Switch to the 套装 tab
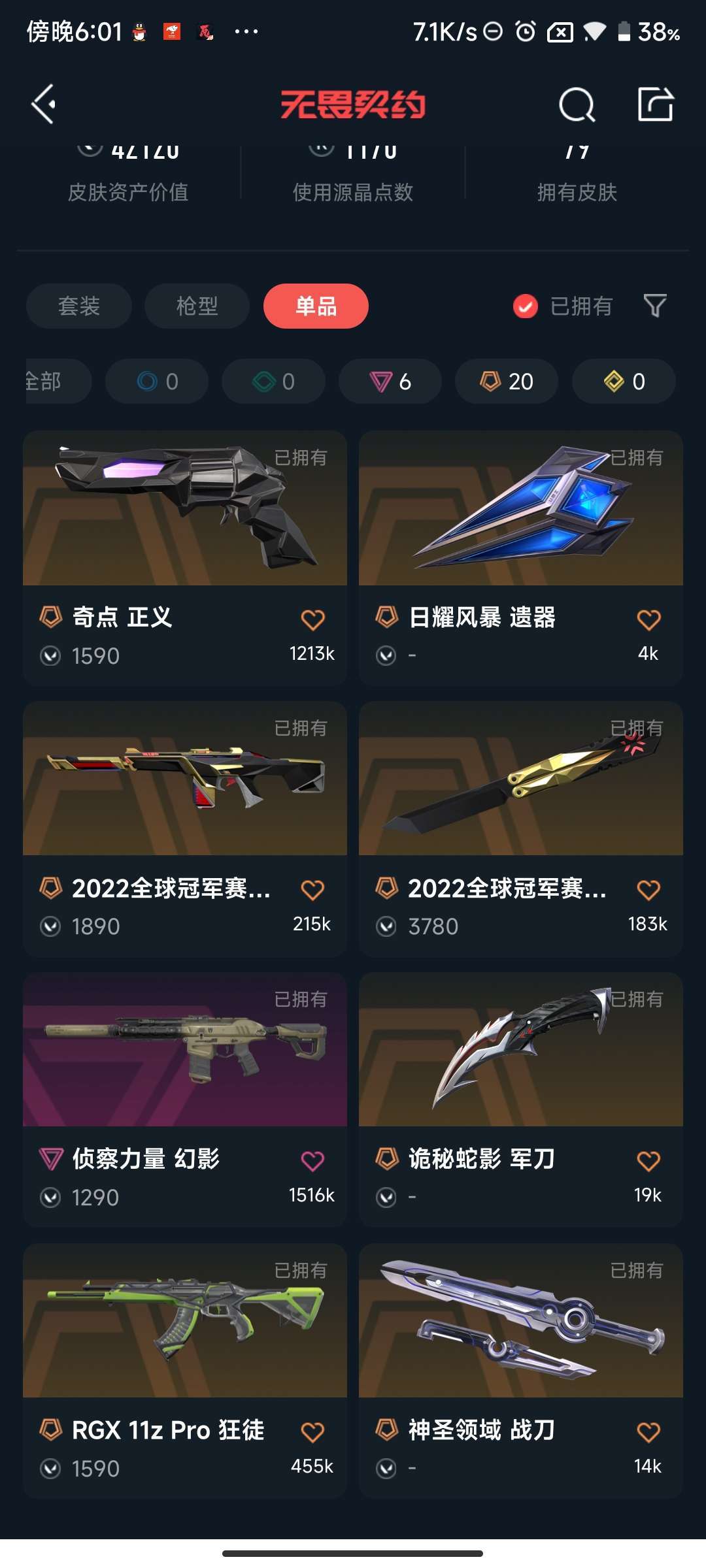Viewport: 706px width, 1568px height. (79, 306)
